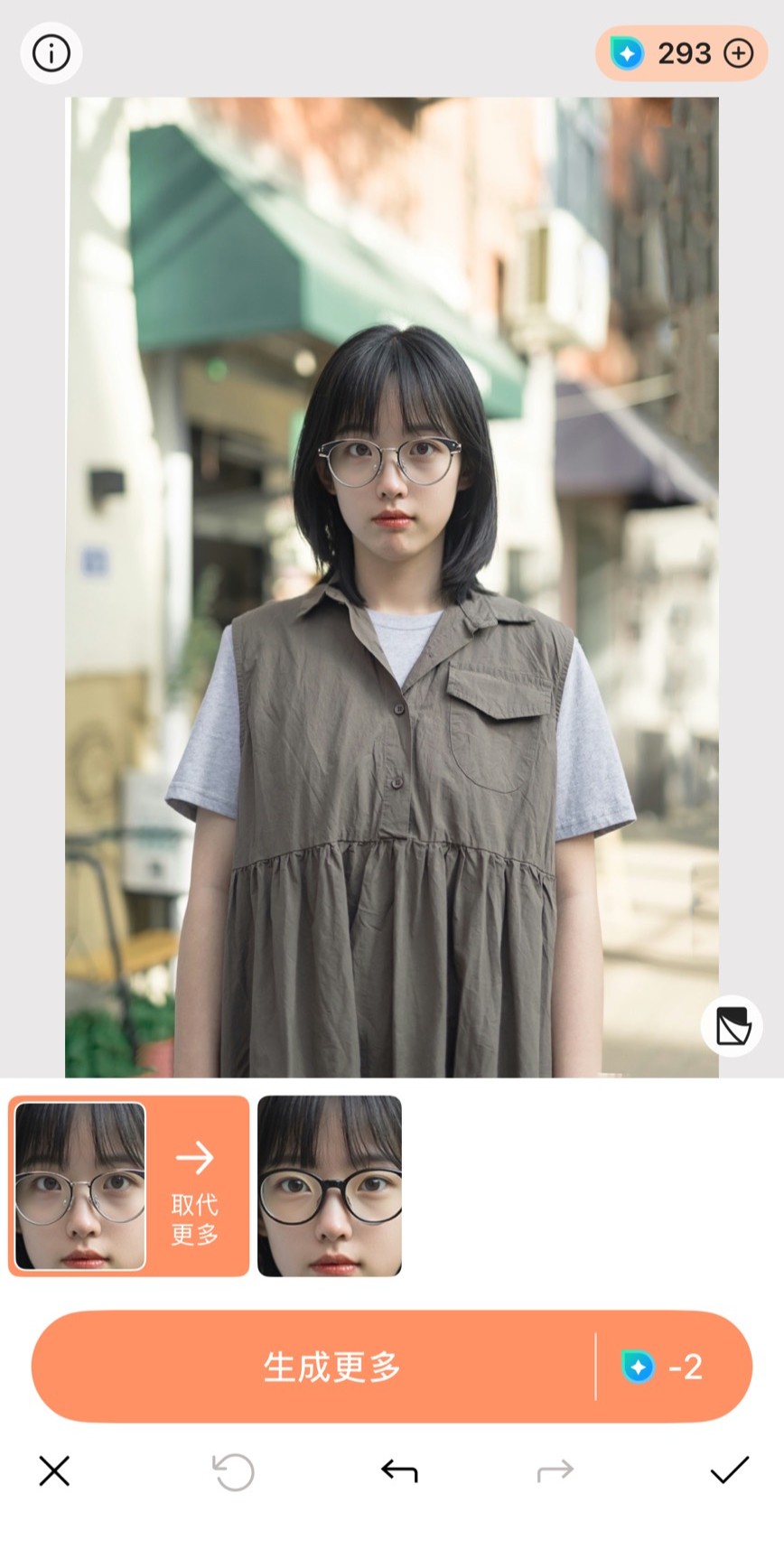Add more credits via the 293 counter
The height and width of the screenshot is (1568, 784).
[x=738, y=54]
